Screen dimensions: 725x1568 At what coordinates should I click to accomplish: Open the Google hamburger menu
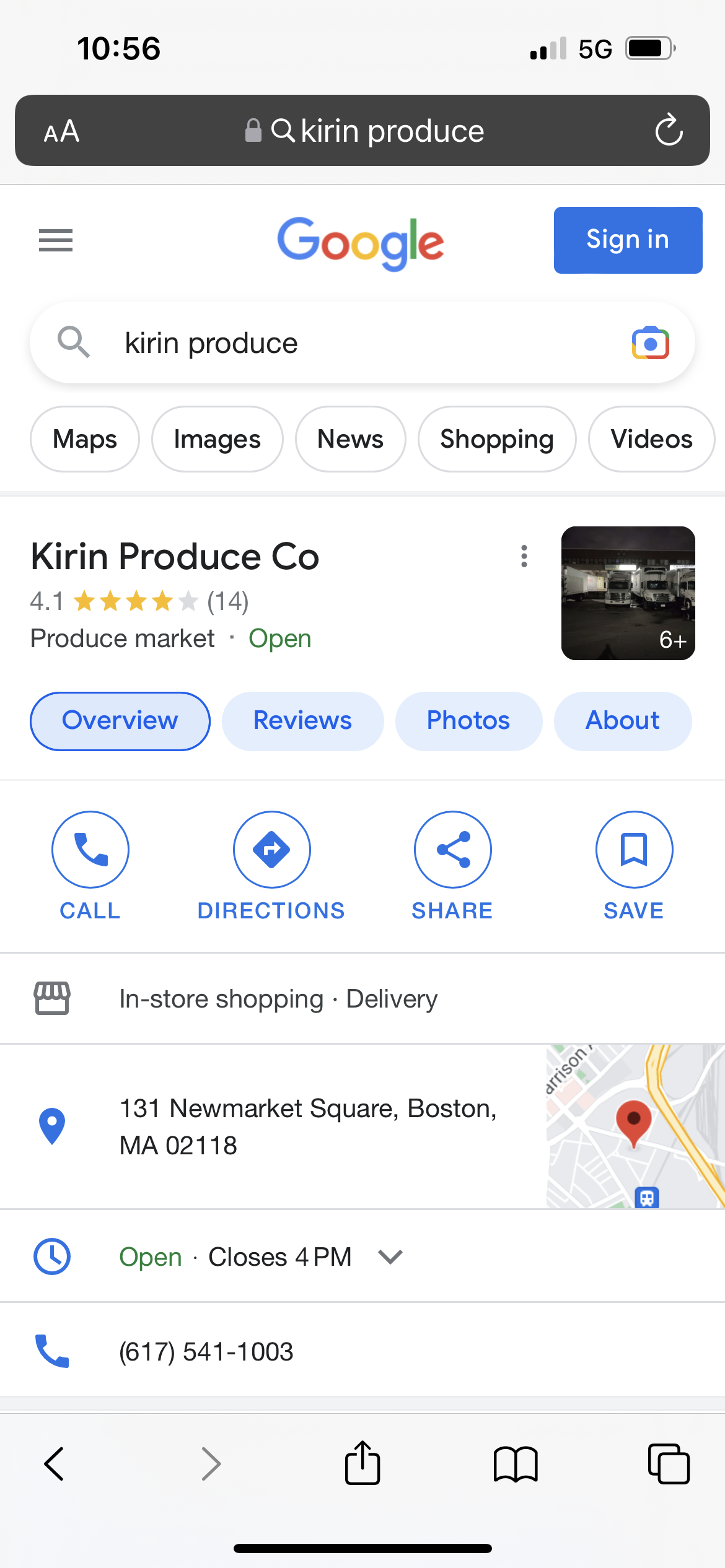pos(56,240)
